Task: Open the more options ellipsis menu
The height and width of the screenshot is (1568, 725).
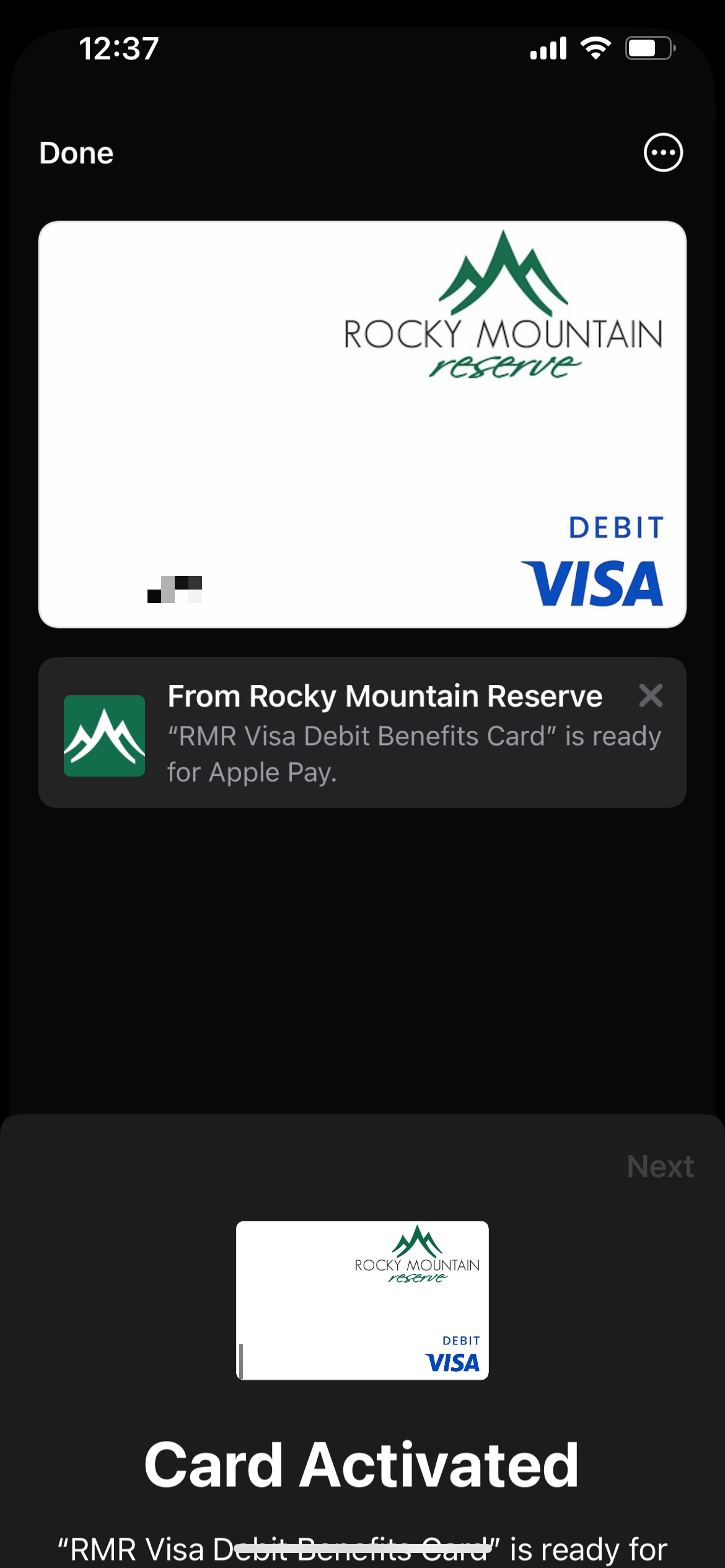Action: [x=663, y=152]
